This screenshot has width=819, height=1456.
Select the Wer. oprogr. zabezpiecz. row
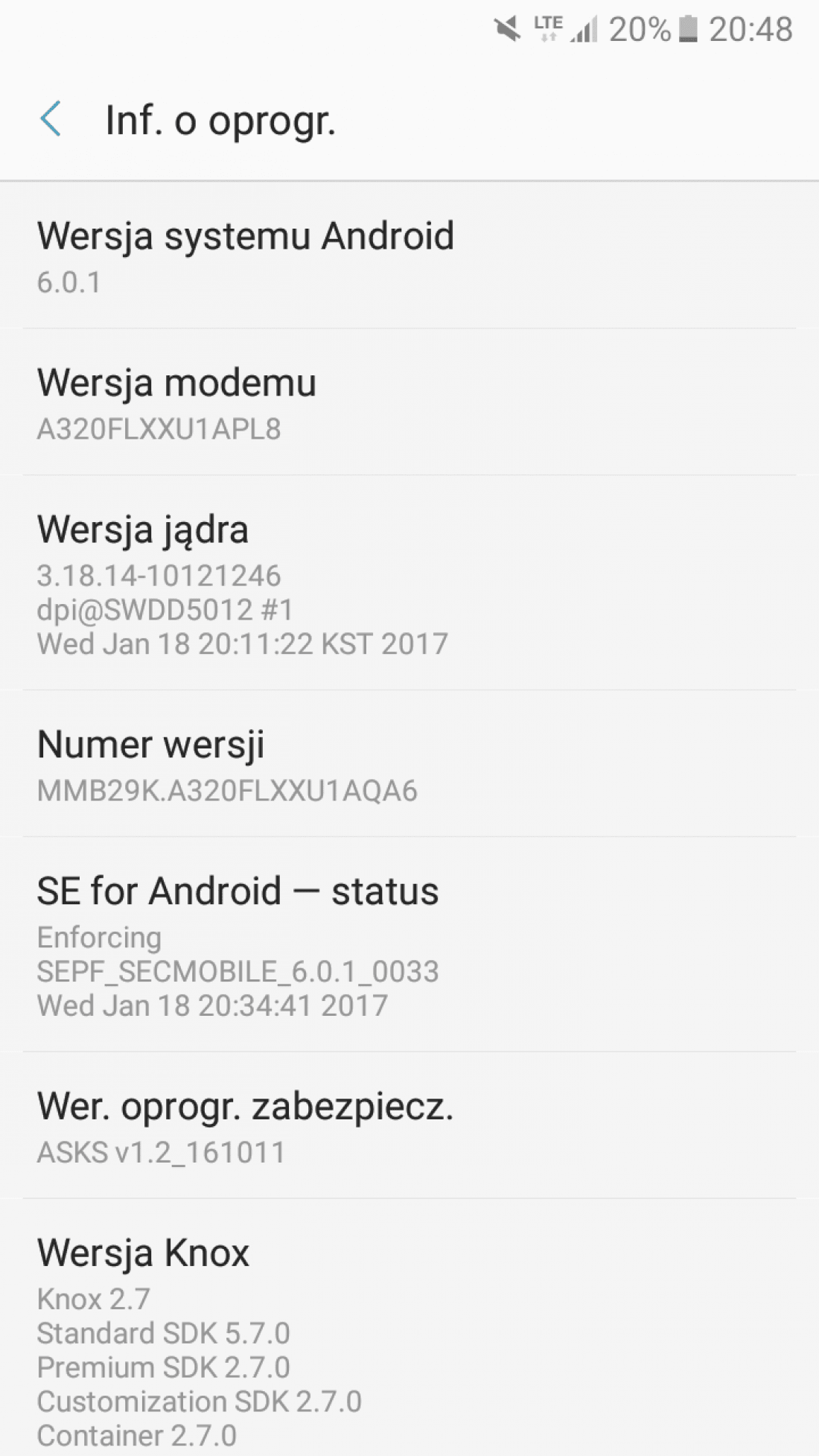pyautogui.click(x=409, y=1126)
